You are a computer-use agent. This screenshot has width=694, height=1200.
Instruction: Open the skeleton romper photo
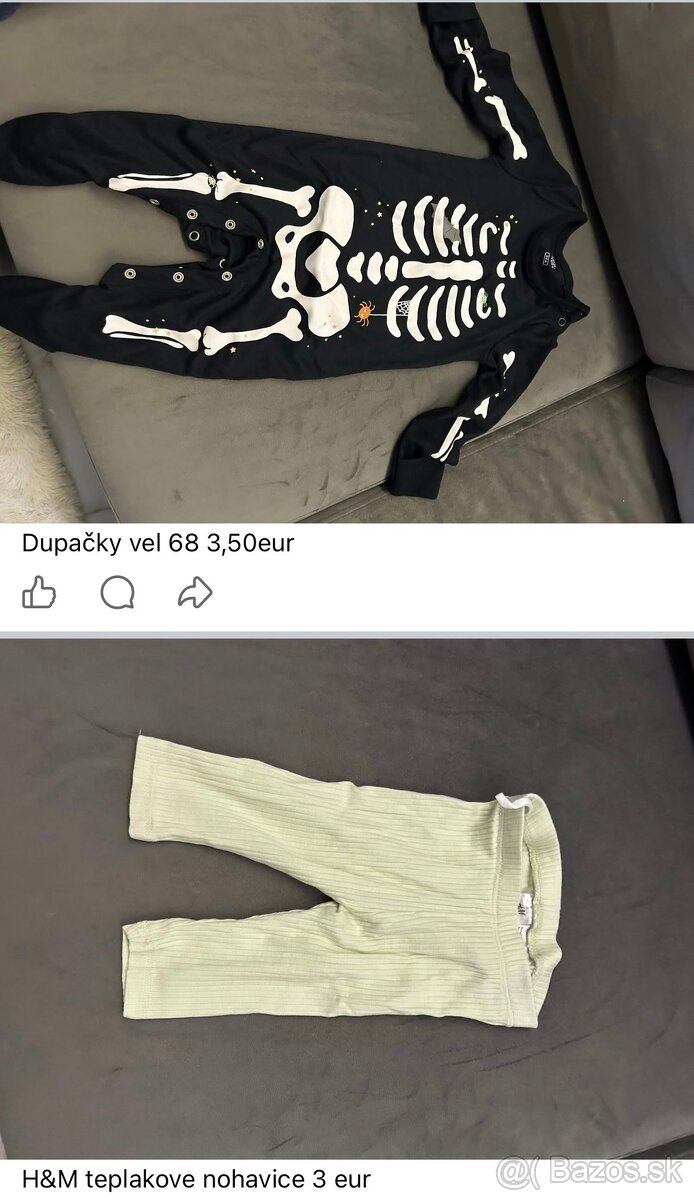click(347, 262)
